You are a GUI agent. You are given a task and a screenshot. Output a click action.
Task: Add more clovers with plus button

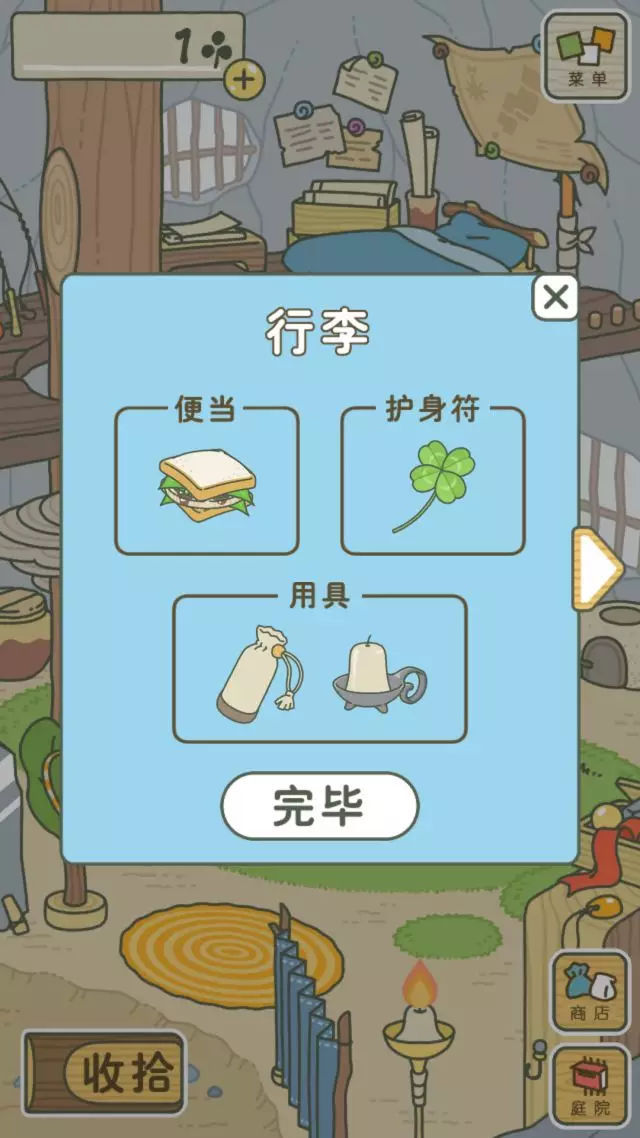244,77
